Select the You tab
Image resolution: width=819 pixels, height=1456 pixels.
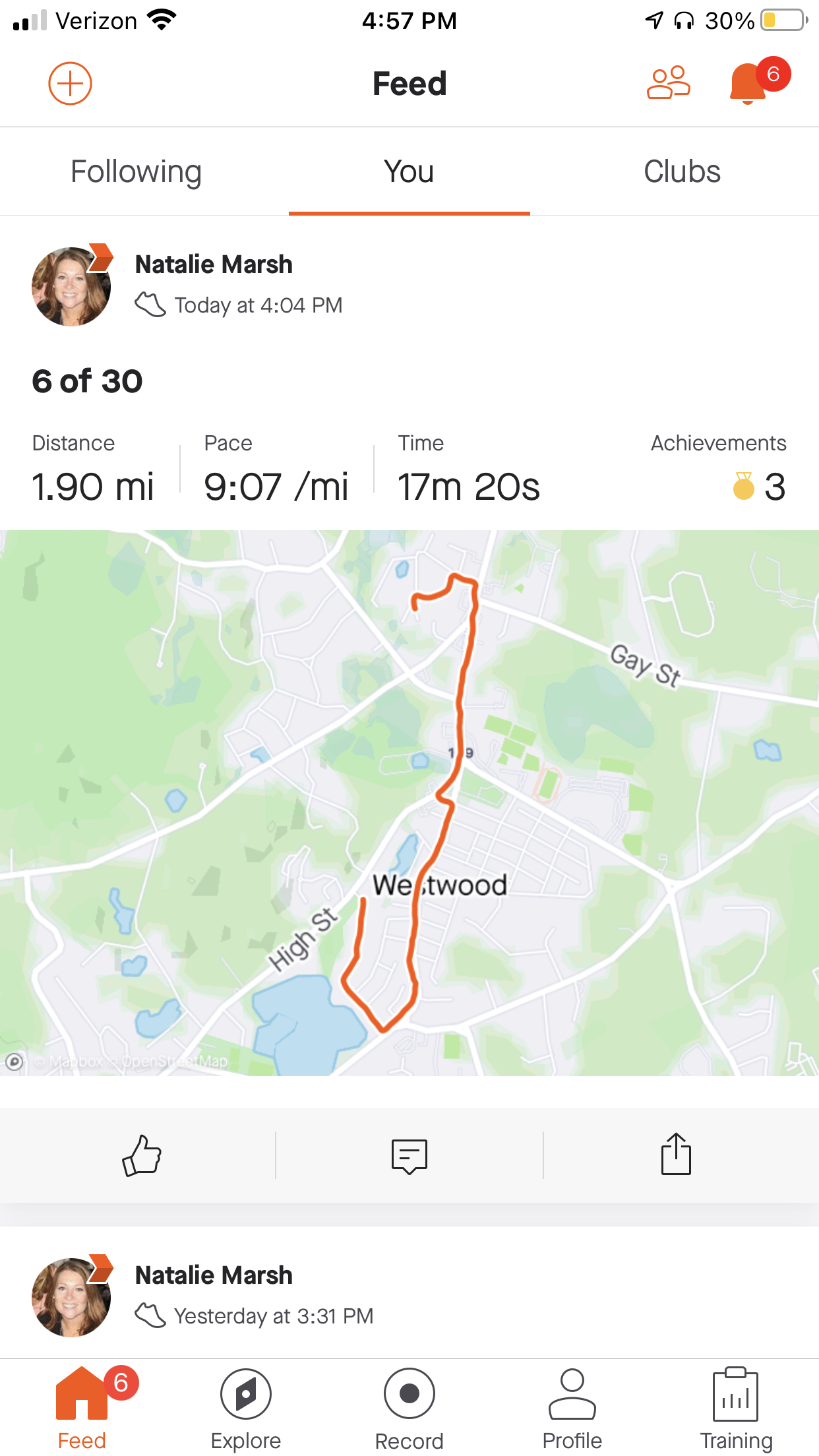[409, 171]
